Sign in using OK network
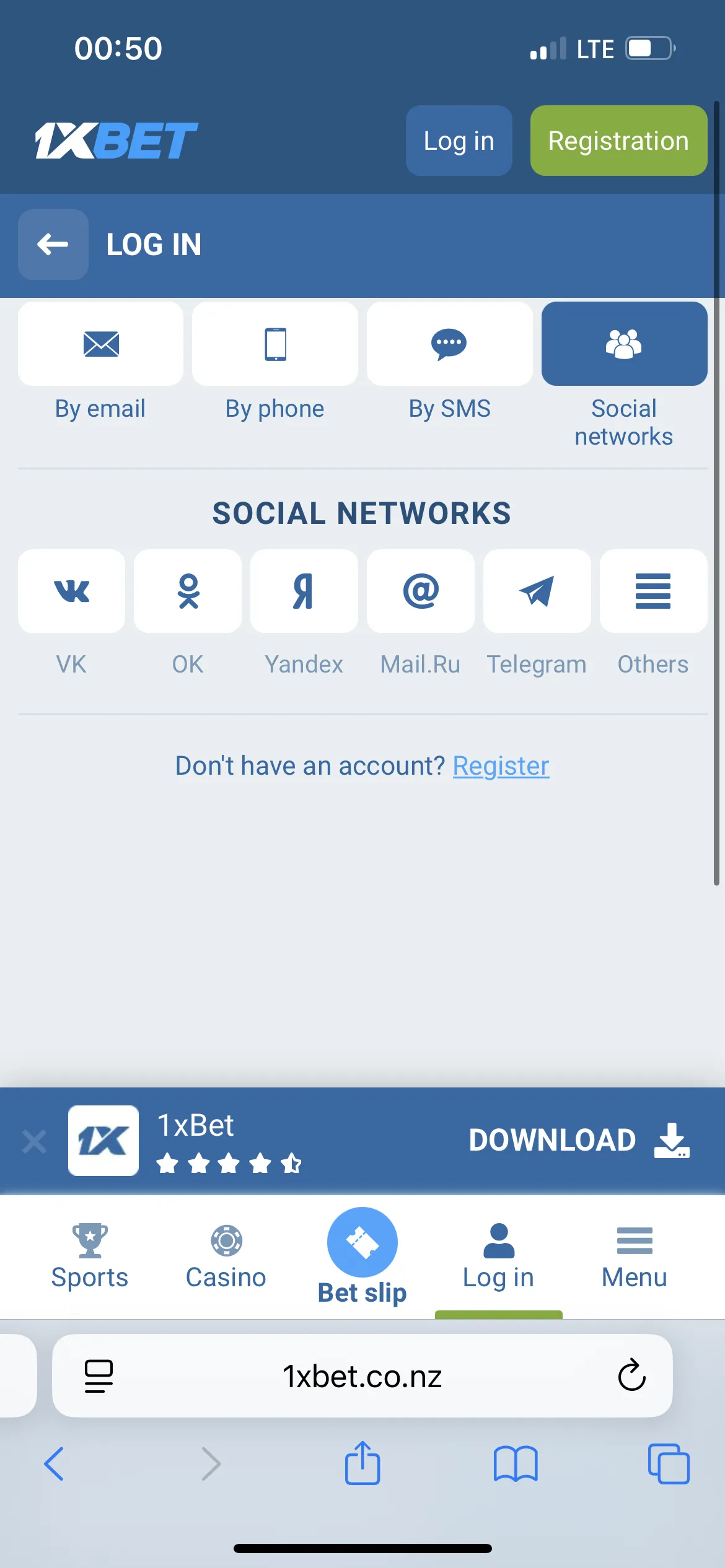Image resolution: width=725 pixels, height=1568 pixels. click(x=188, y=591)
